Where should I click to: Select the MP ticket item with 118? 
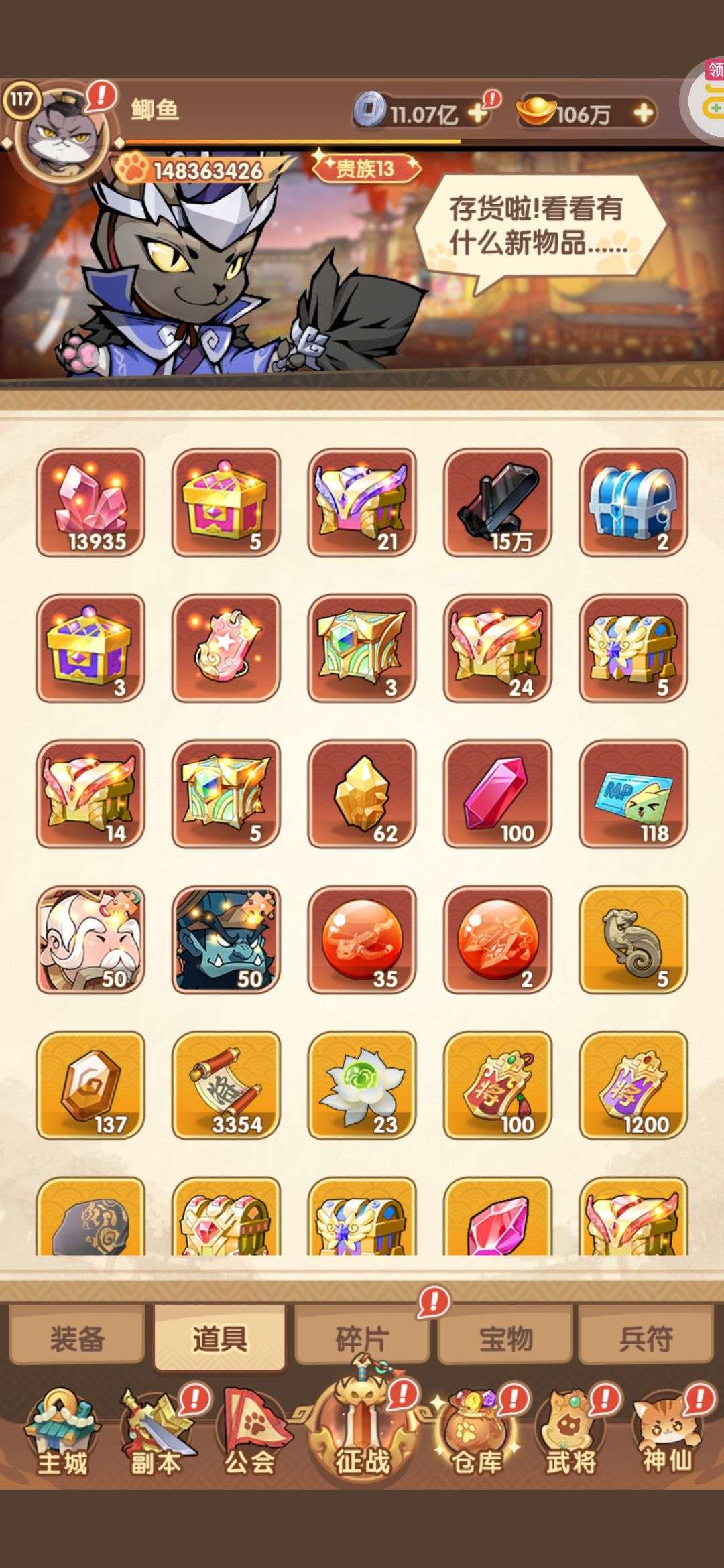point(633,793)
